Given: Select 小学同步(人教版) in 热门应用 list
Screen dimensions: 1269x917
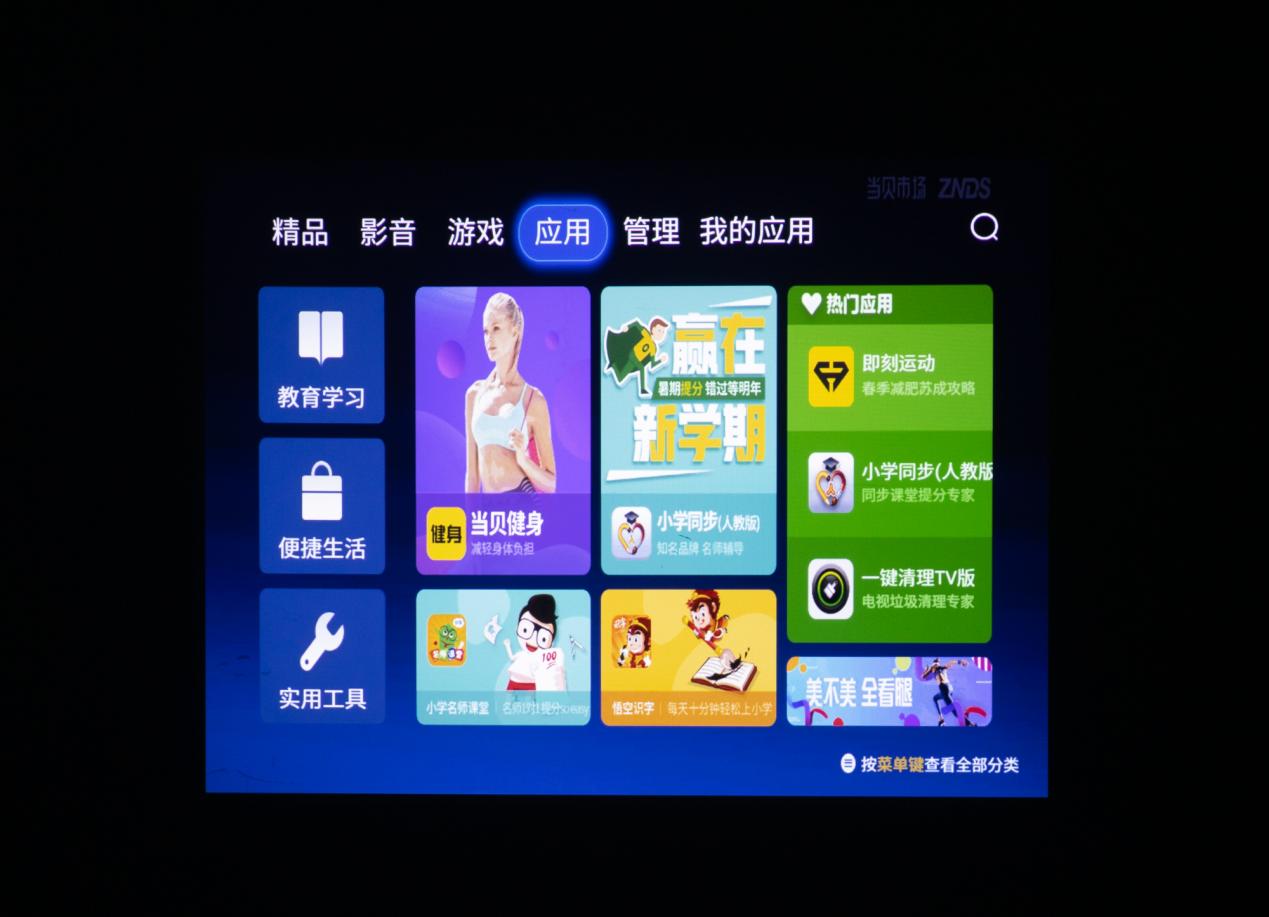Looking at the screenshot, I should click(889, 482).
